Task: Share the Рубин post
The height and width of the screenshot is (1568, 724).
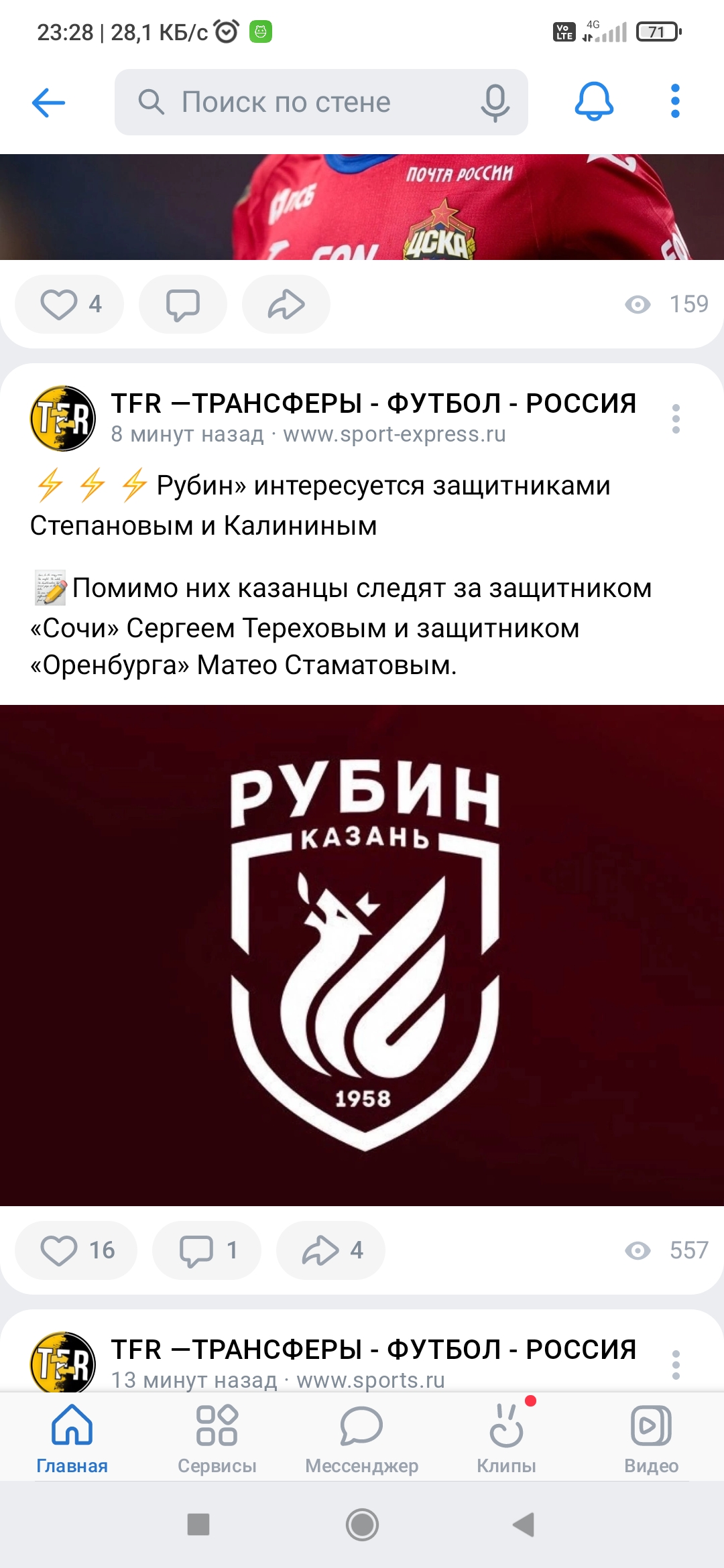Action: click(x=331, y=1250)
